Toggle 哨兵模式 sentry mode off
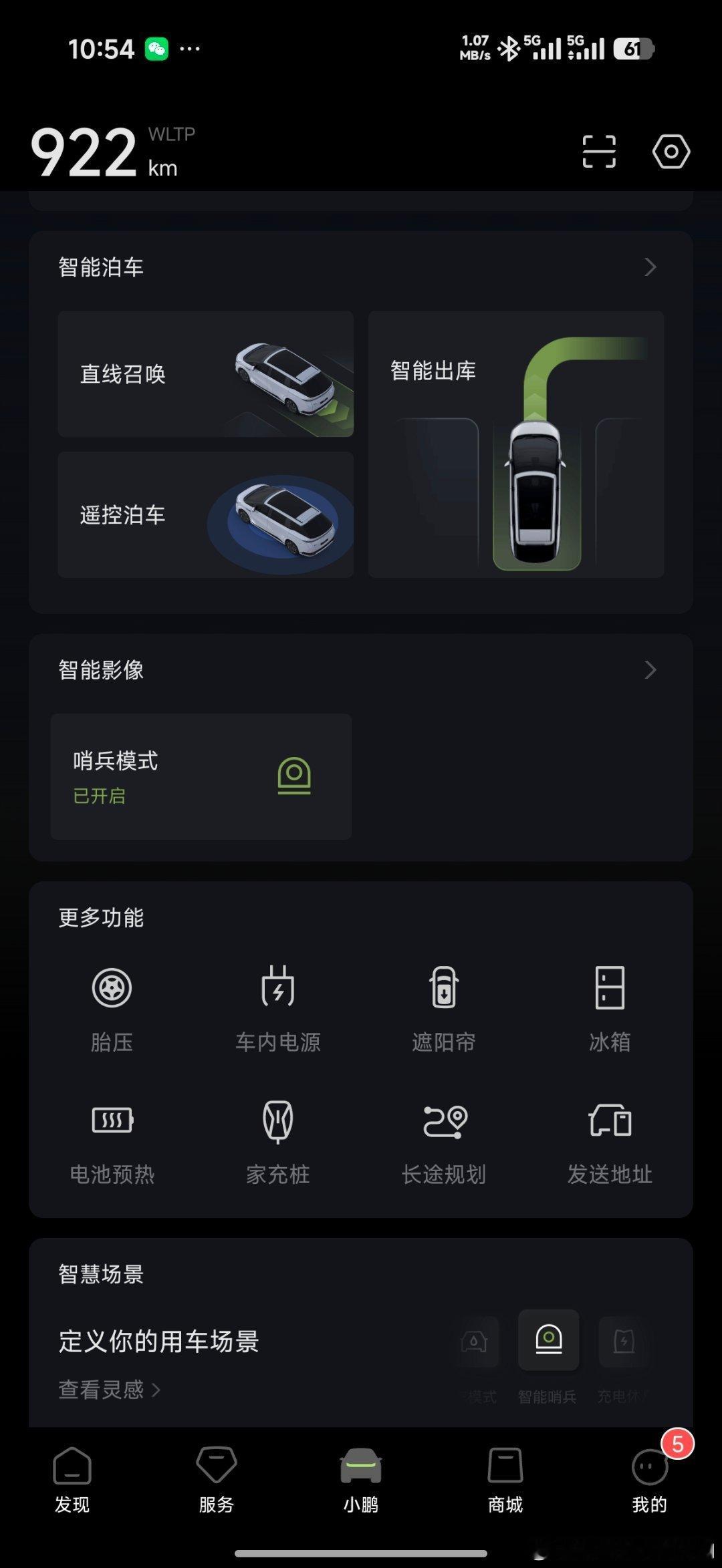Image resolution: width=722 pixels, height=1568 pixels. point(201,777)
